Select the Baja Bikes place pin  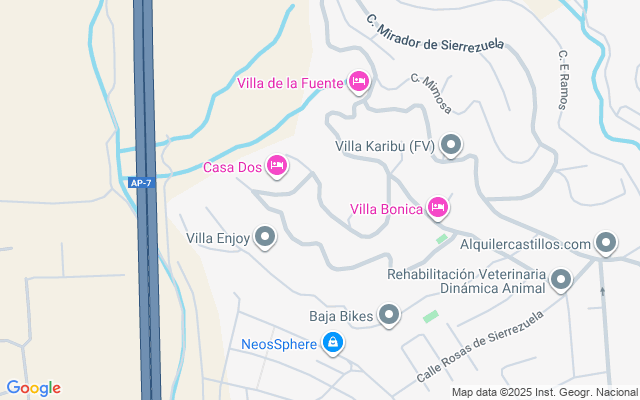389,316
